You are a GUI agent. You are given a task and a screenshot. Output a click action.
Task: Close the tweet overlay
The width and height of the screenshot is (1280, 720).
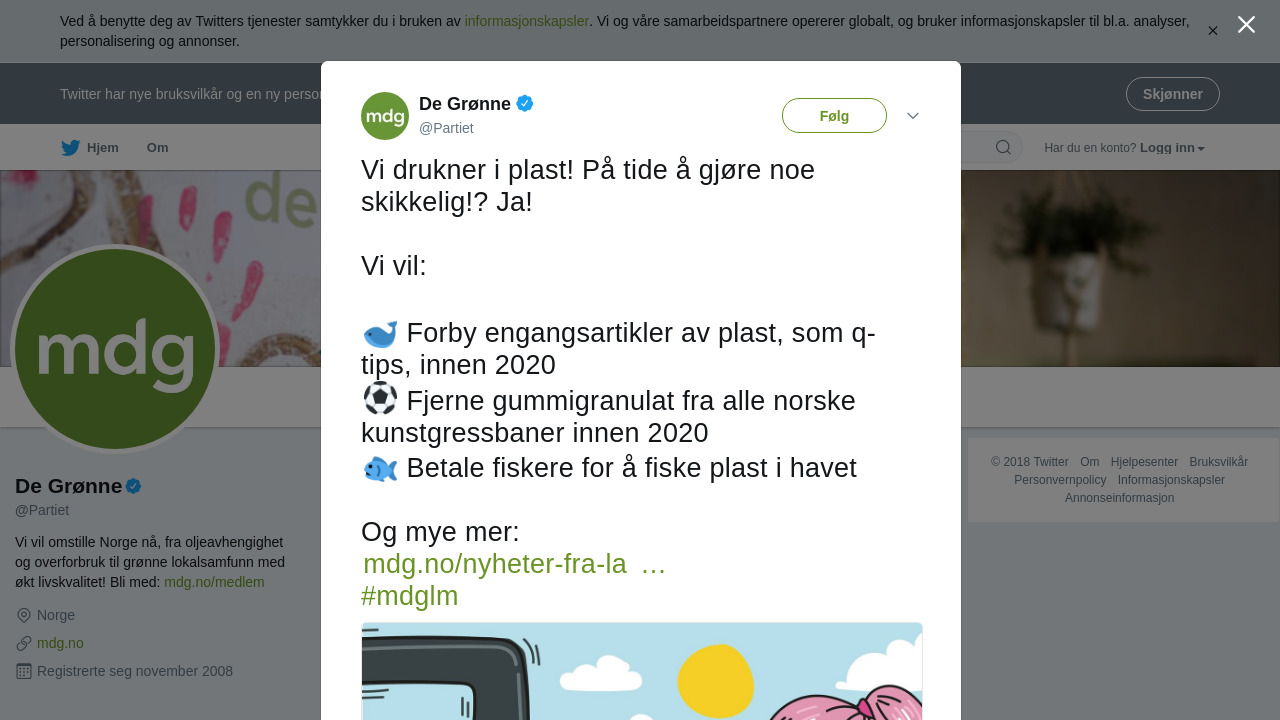click(1246, 25)
